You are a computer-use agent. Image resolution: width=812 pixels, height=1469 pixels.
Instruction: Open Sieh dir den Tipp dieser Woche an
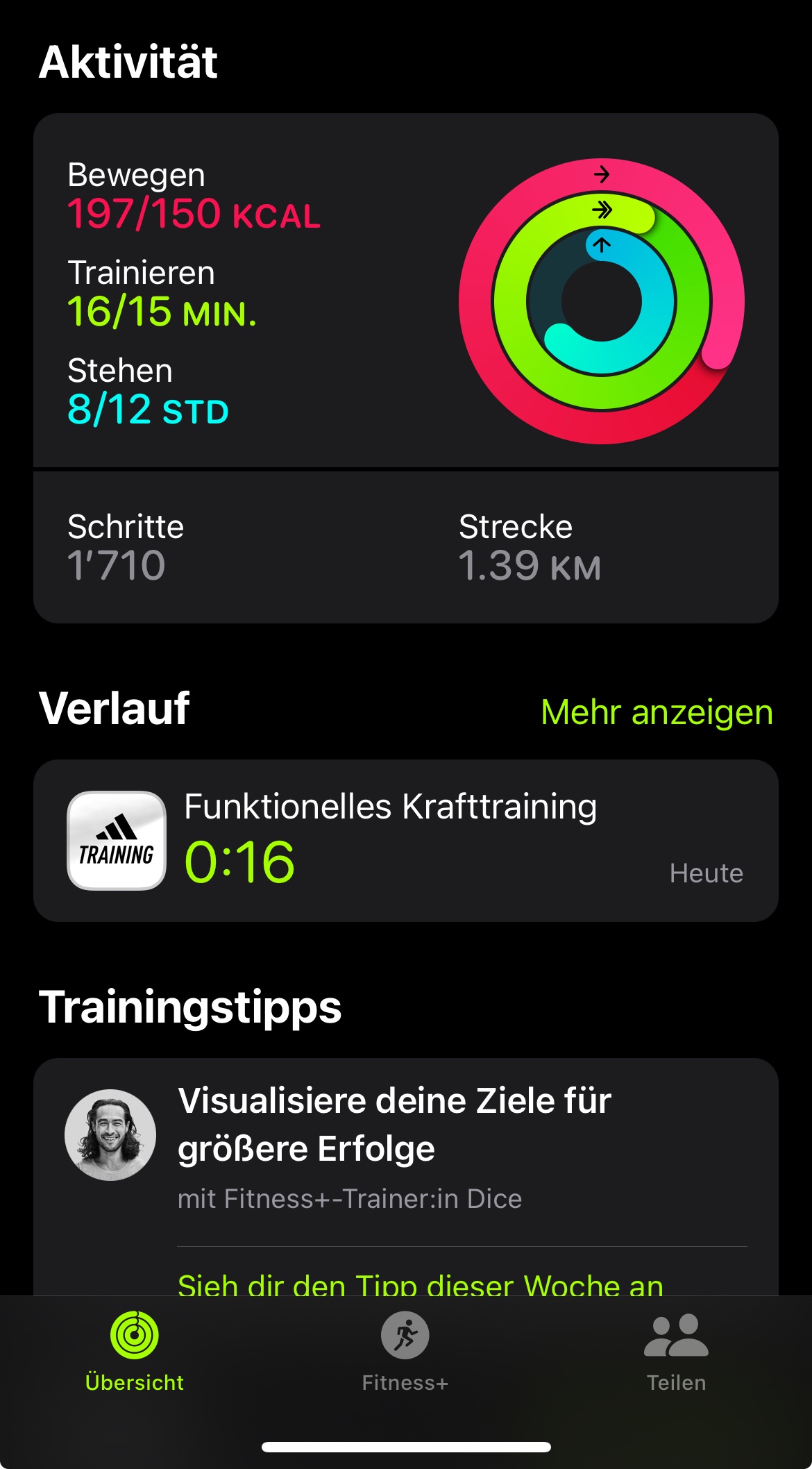tap(421, 1283)
